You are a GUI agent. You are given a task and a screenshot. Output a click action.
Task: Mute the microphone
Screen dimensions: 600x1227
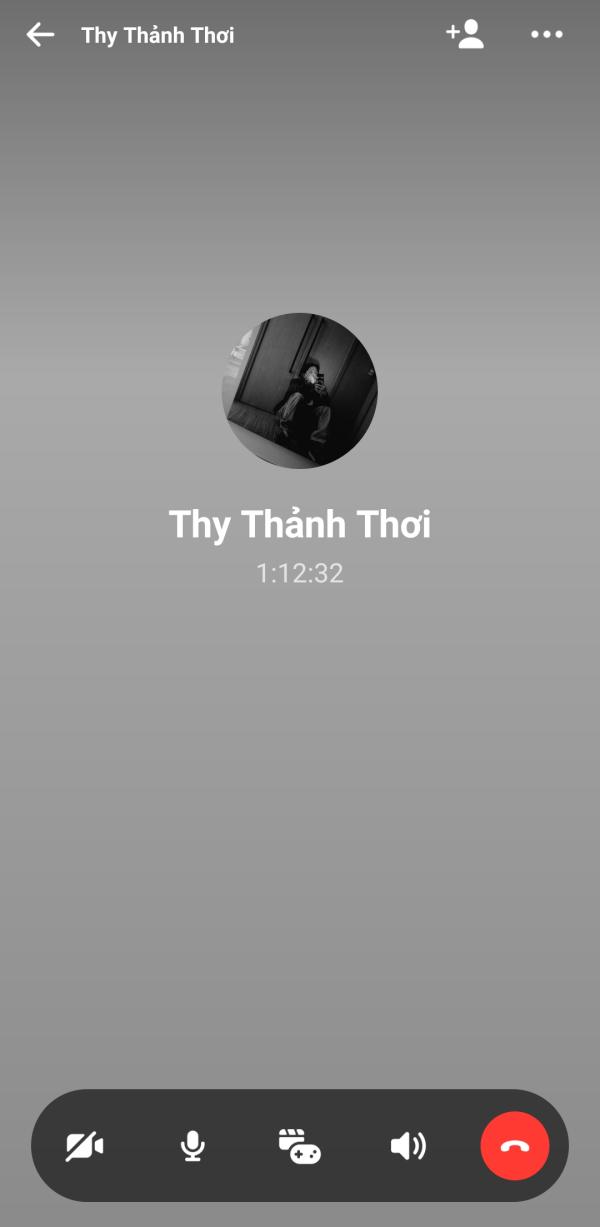coord(193,1146)
